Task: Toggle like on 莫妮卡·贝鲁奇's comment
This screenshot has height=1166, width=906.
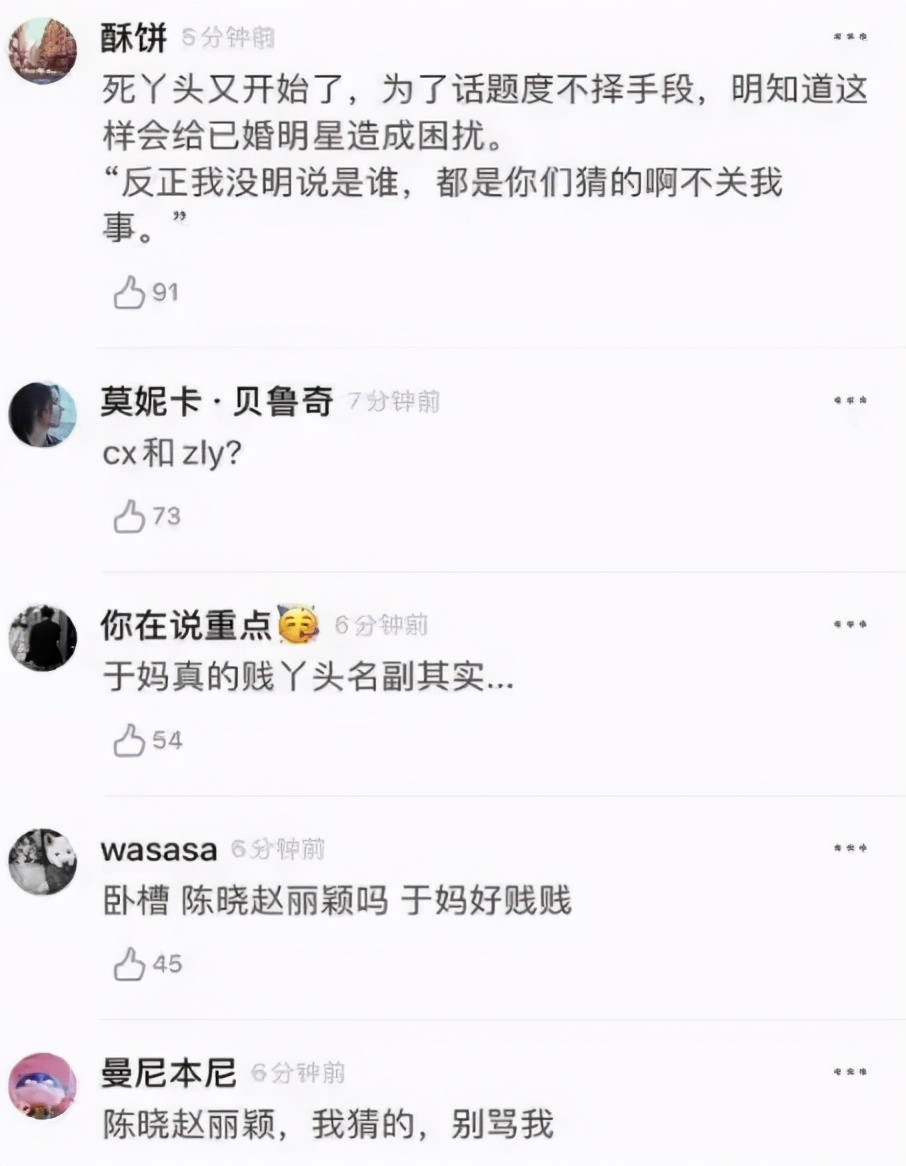Action: coord(127,516)
